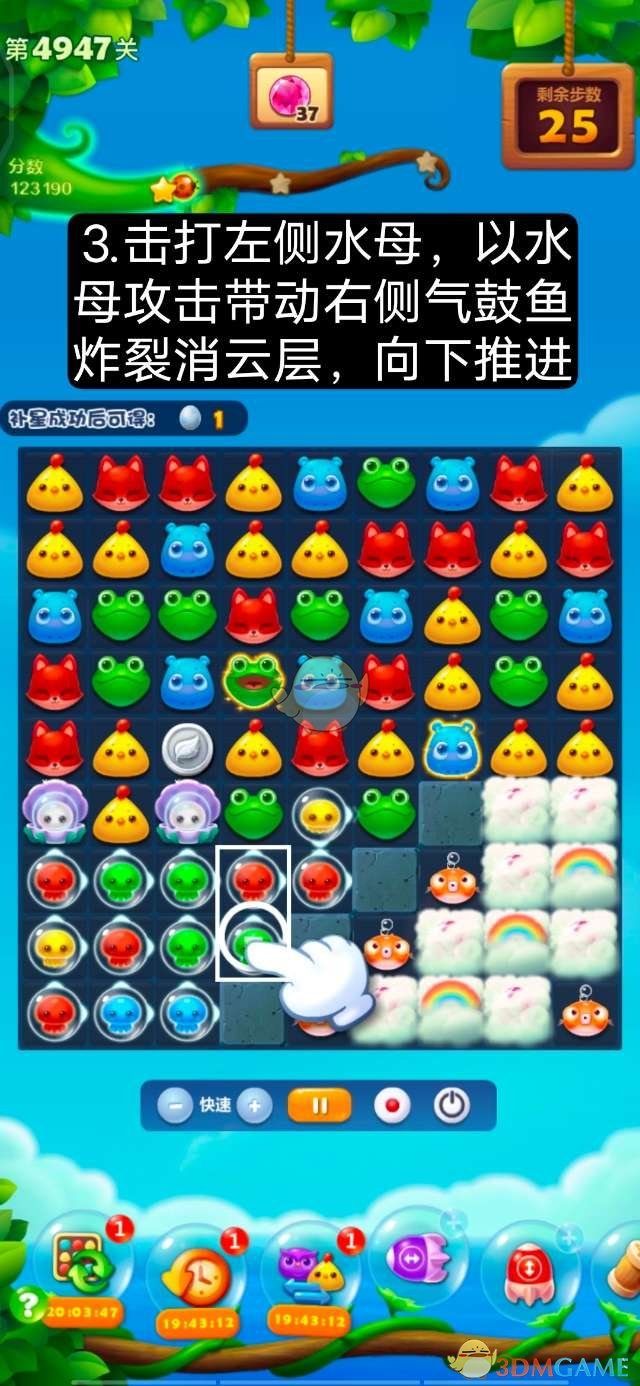Tap the red record button
Image resolution: width=640 pixels, height=1386 pixels.
[x=392, y=1106]
